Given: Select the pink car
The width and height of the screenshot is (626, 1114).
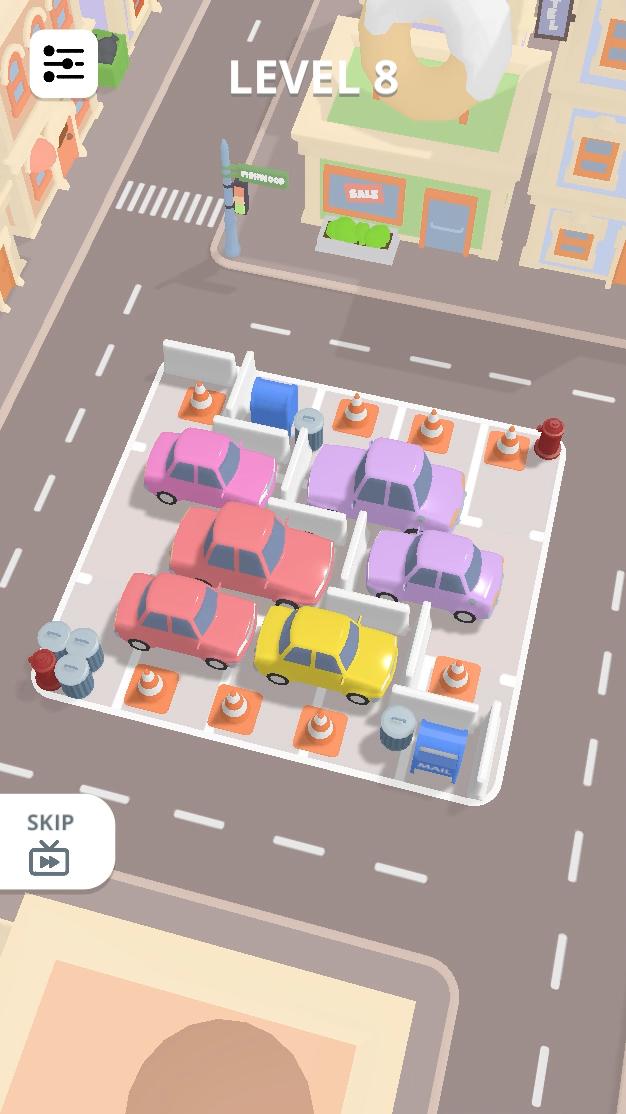Looking at the screenshot, I should click(208, 467).
